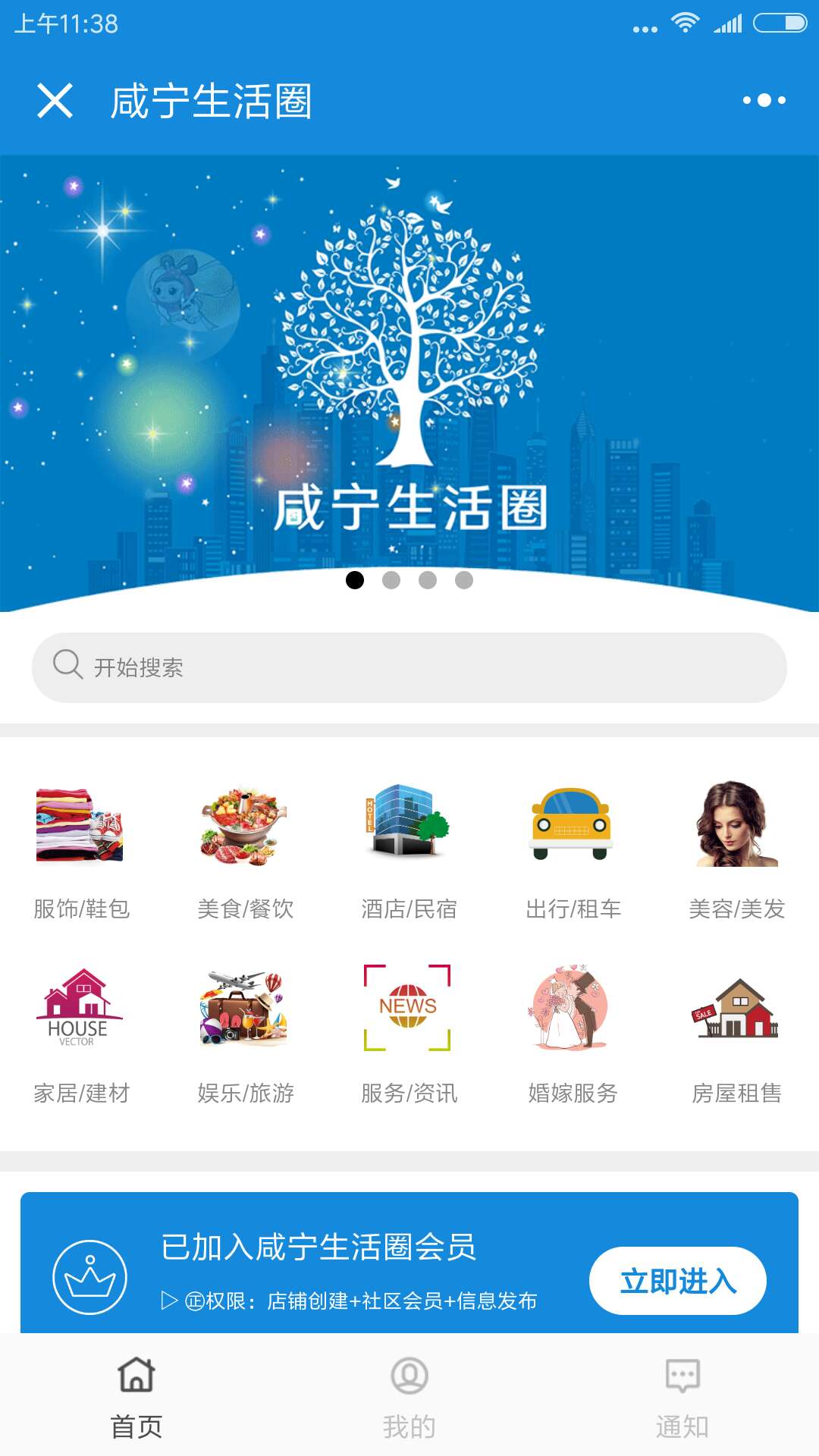
Task: Tap the 开始搜索 search box
Action: 409,667
